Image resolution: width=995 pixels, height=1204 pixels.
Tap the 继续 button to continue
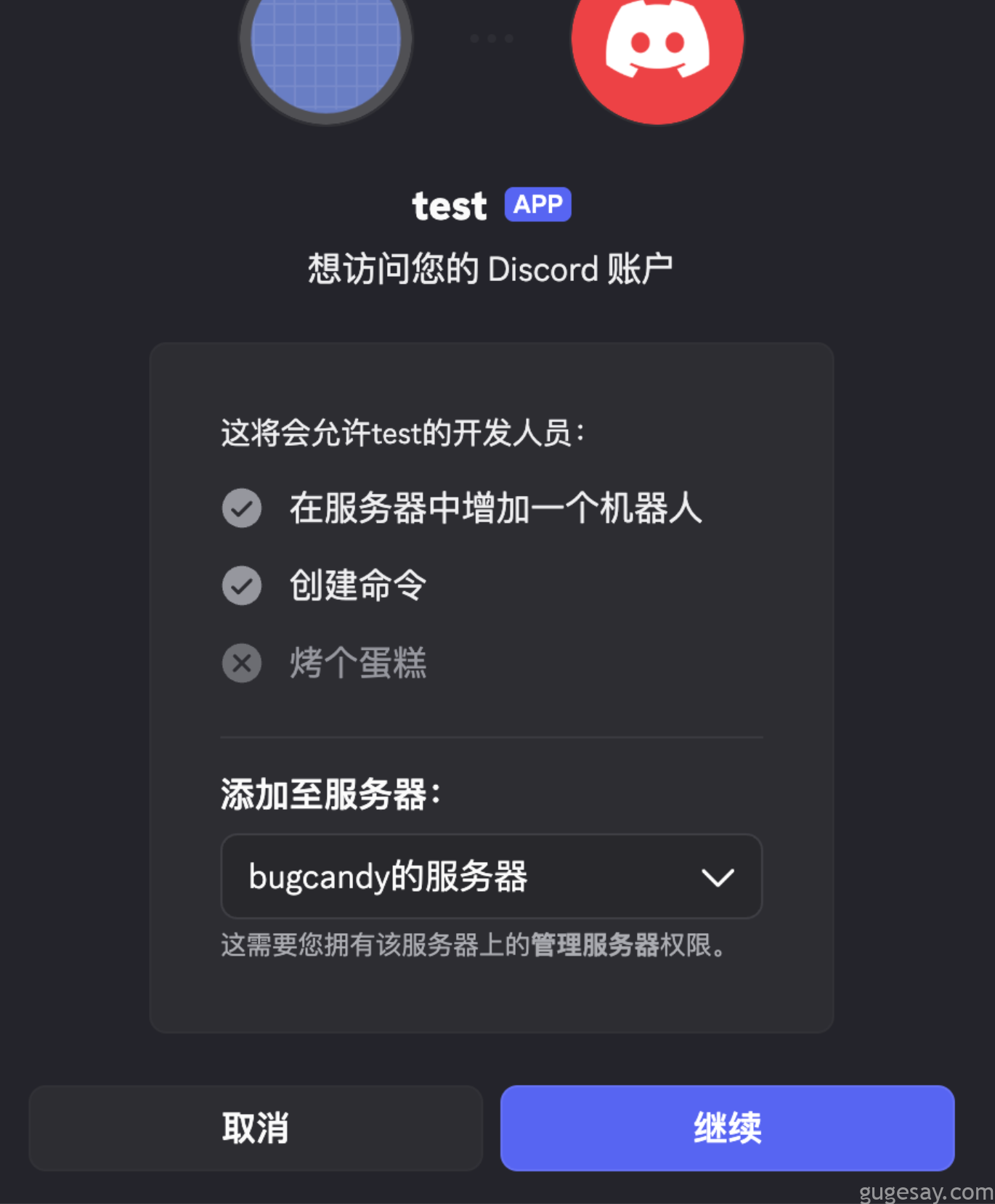(727, 1128)
